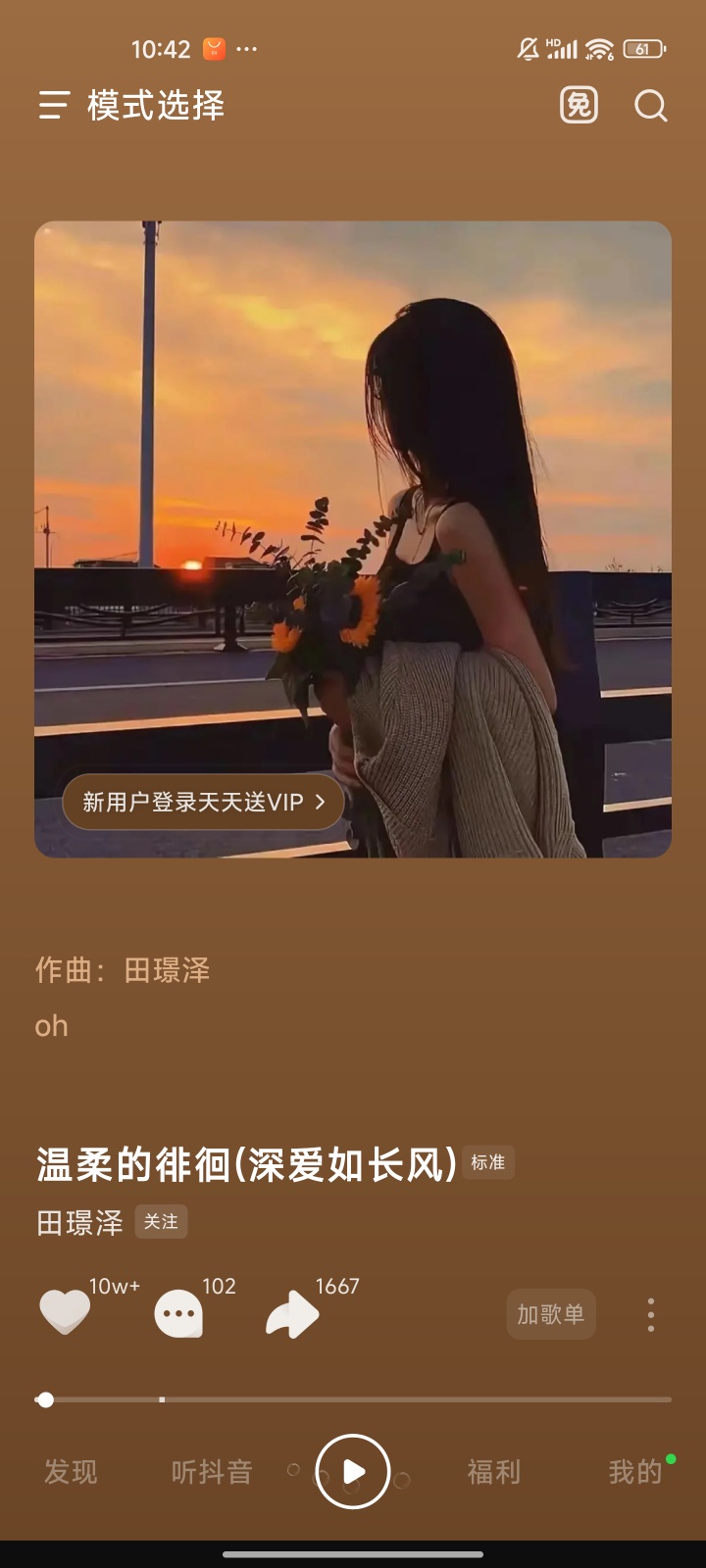Image resolution: width=706 pixels, height=1568 pixels.
Task: Switch to the 听抖音 tab
Action: point(212,1472)
